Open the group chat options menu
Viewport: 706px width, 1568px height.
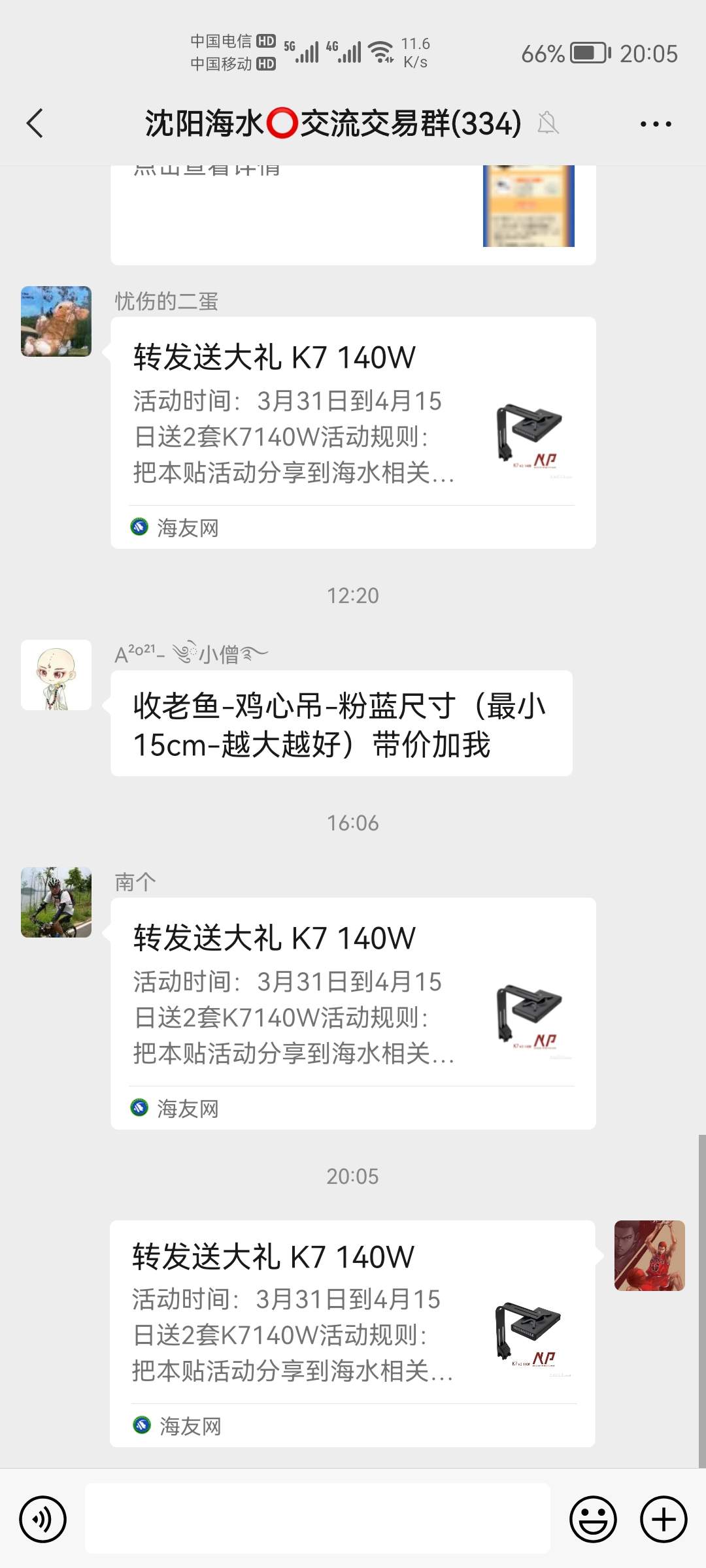click(x=656, y=123)
